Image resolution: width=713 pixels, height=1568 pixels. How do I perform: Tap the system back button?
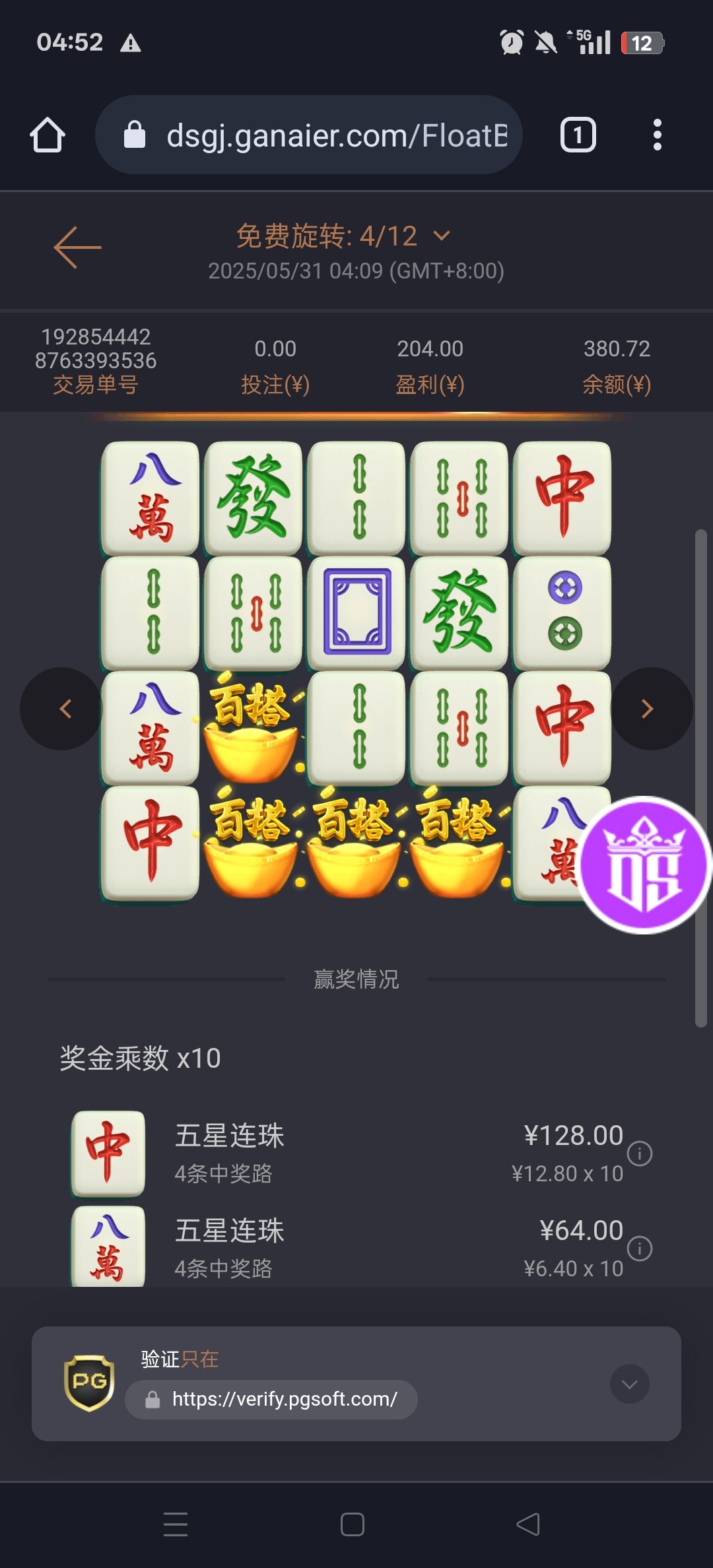528,1524
